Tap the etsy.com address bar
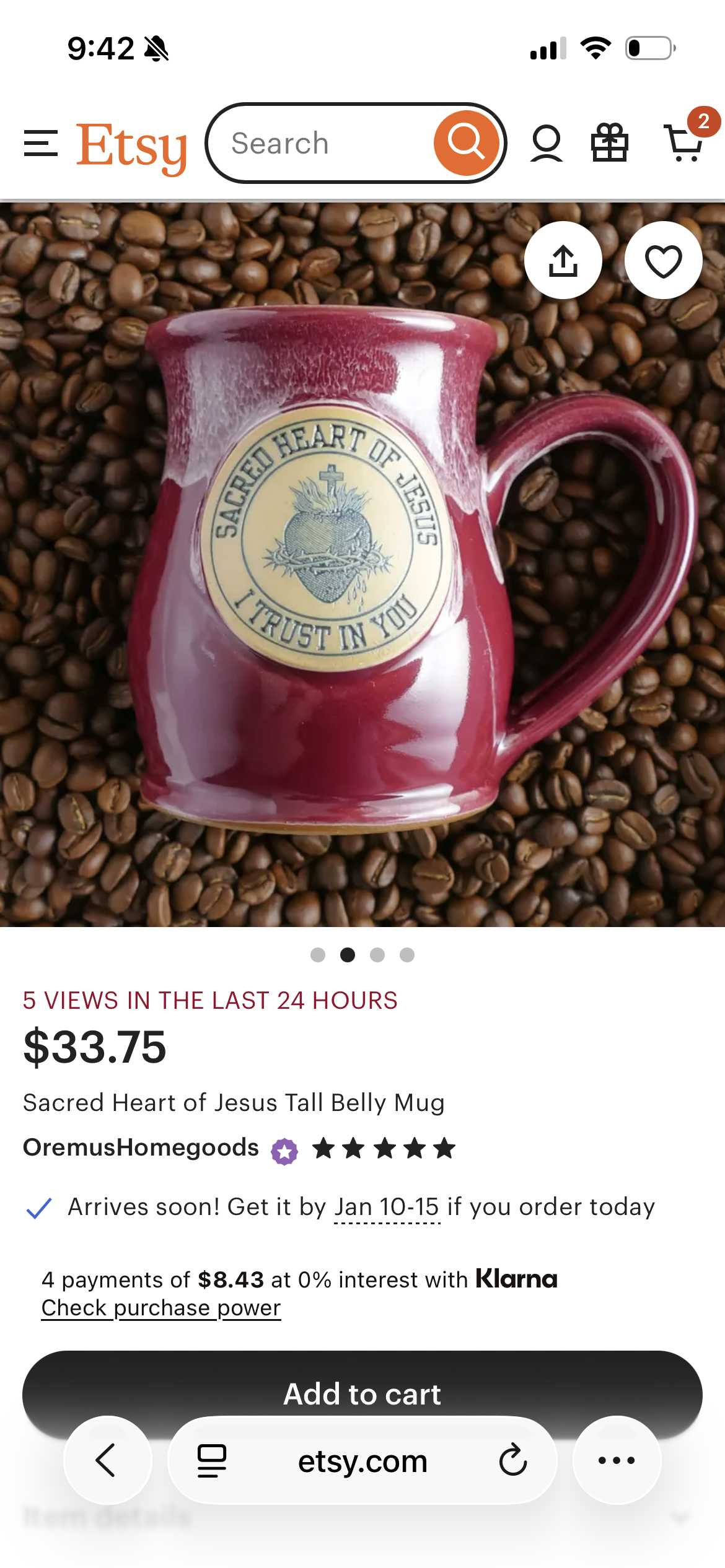The image size is (725, 1568). (362, 1461)
